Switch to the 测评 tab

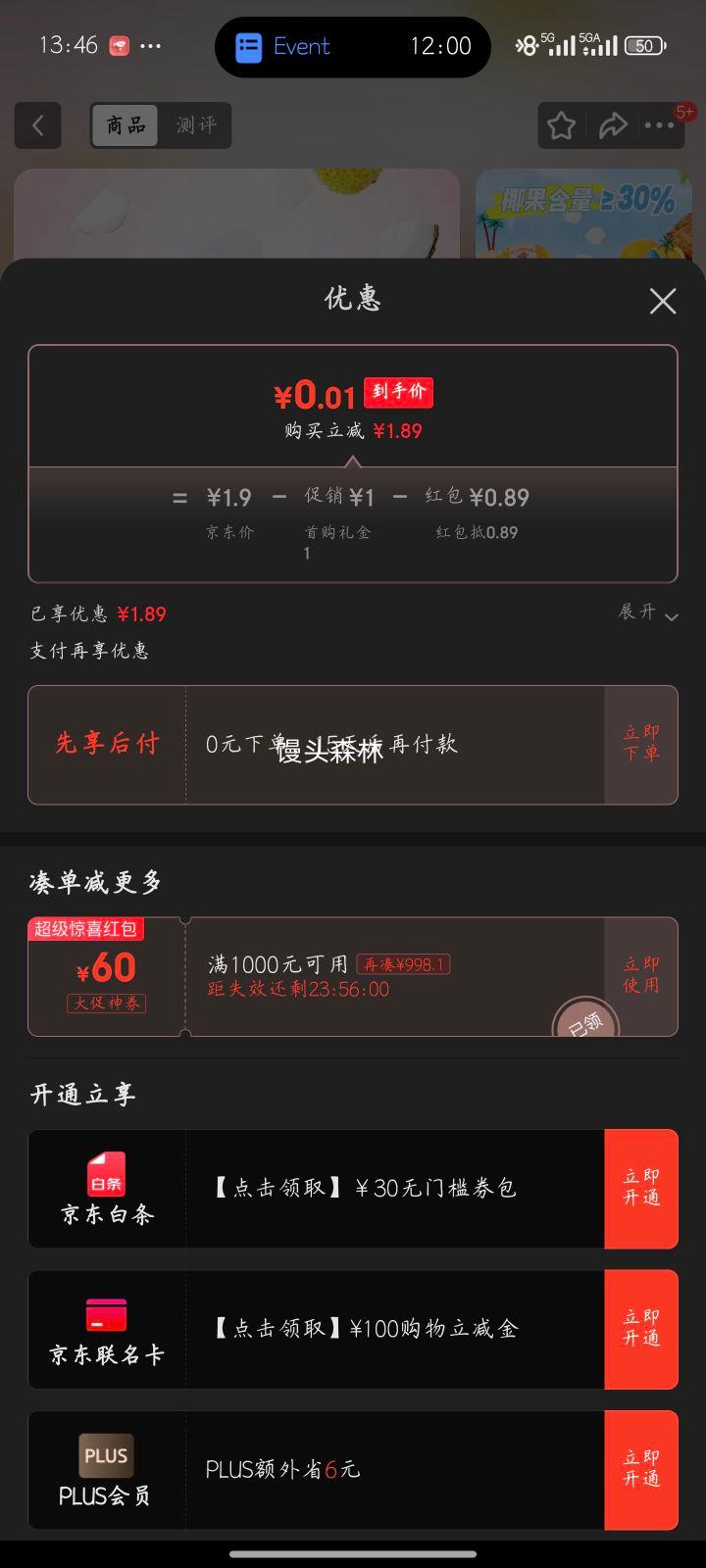point(195,125)
